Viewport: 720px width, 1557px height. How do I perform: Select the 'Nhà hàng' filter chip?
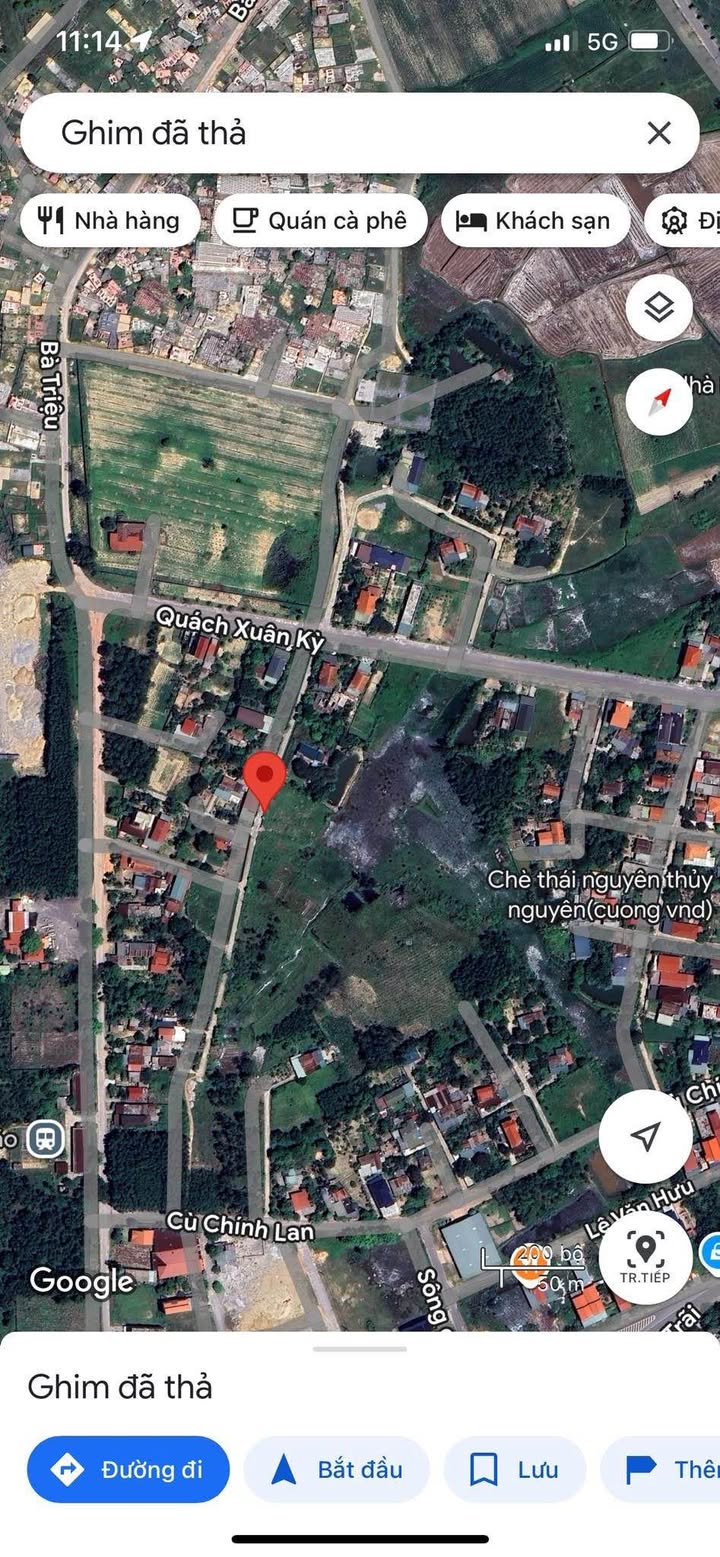(109, 221)
